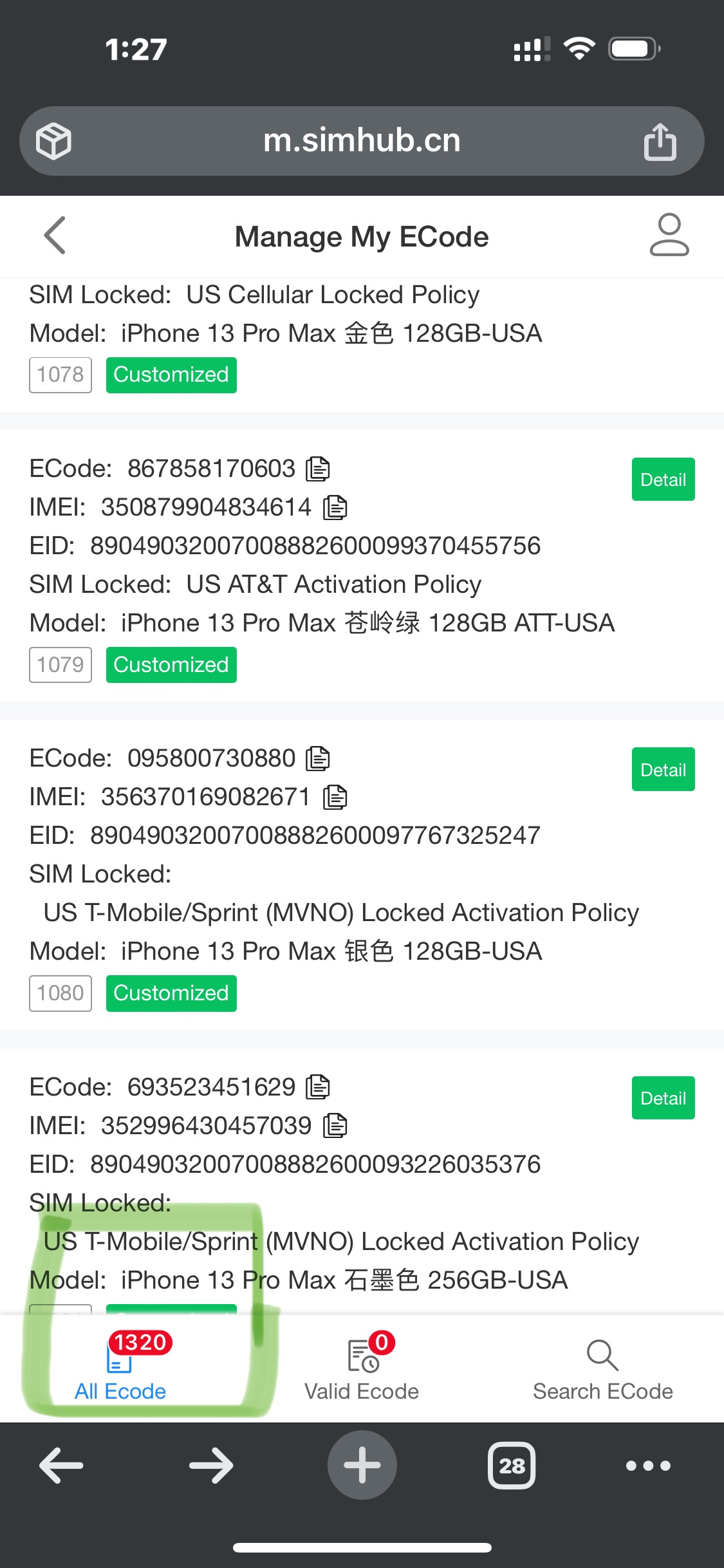Copy IMEI 352996430457039

point(335,1126)
